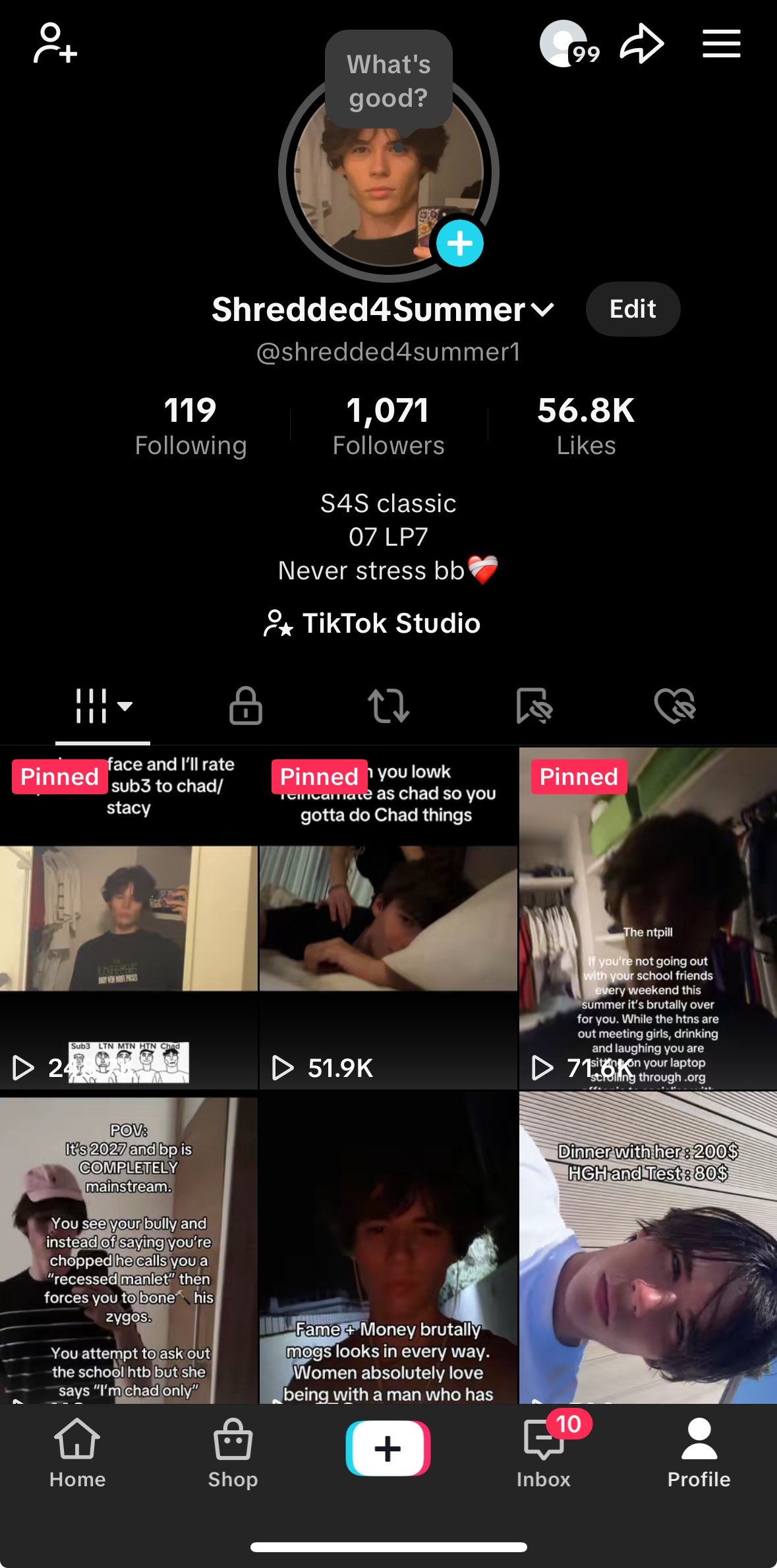Open the pinned video with 51.9K views

point(388,923)
